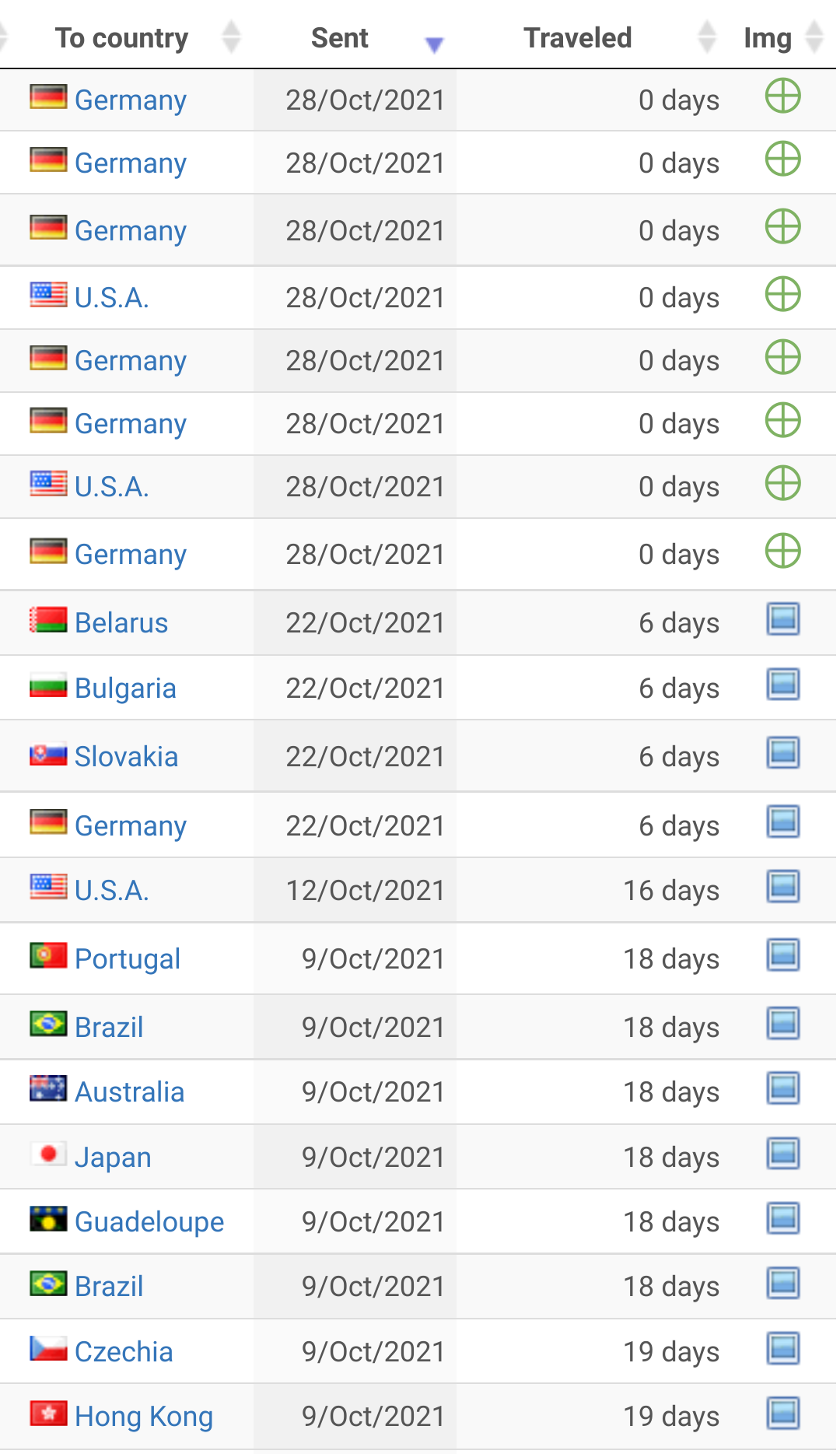Open the Portugal country link
This screenshot has height=1454, width=840.
pos(128,959)
